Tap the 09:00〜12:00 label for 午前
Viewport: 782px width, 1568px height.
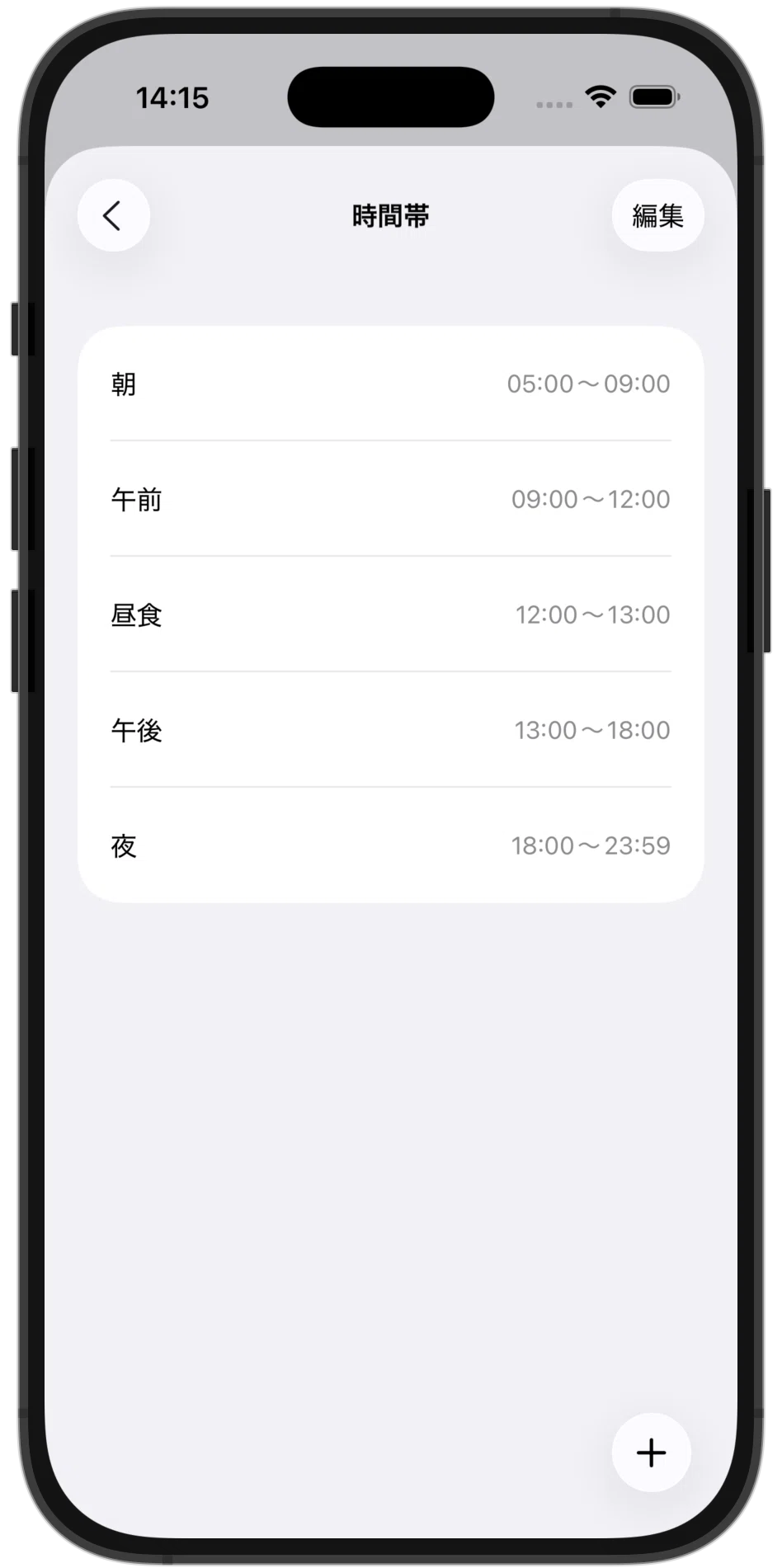click(589, 499)
